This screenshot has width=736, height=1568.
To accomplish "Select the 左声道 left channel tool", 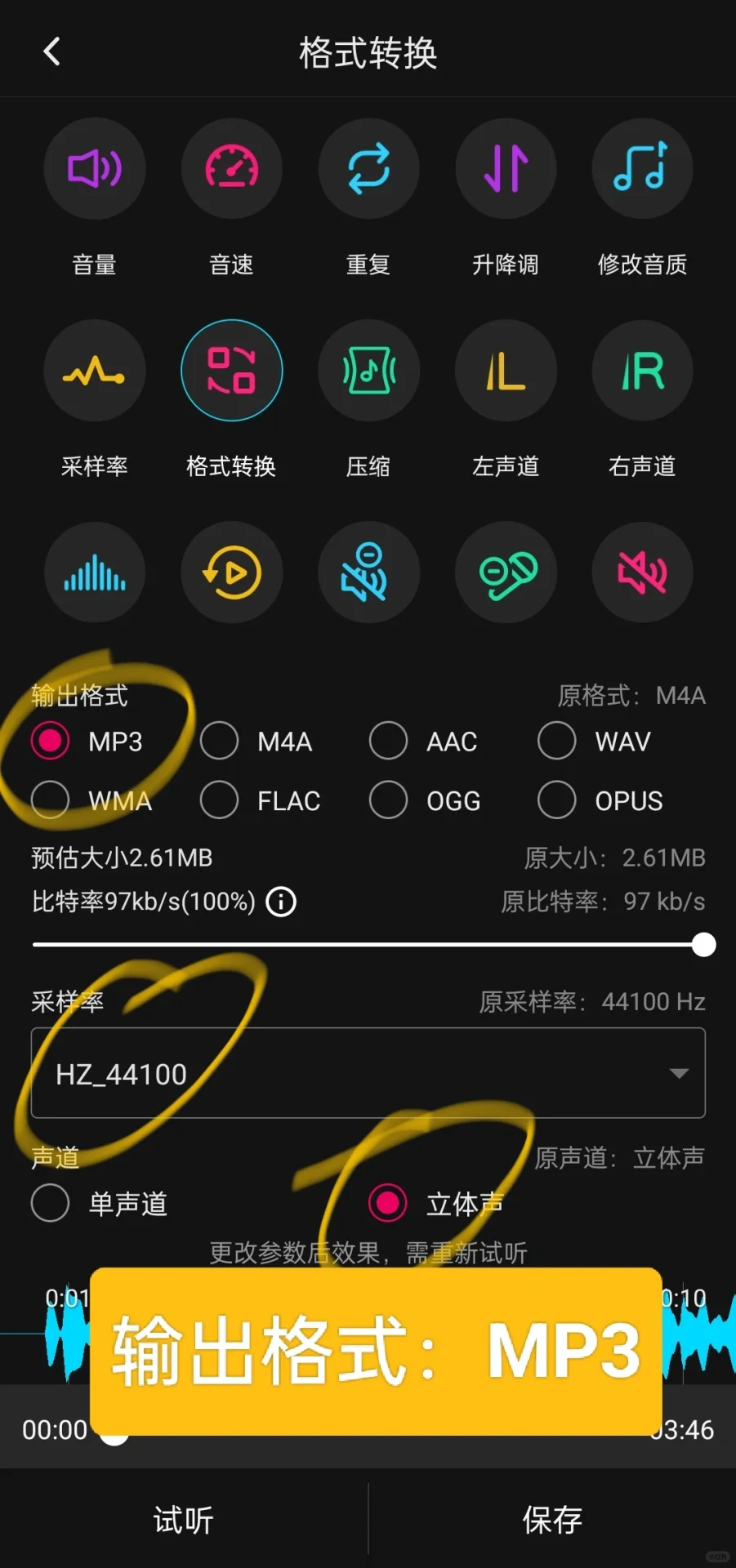I will [x=506, y=371].
